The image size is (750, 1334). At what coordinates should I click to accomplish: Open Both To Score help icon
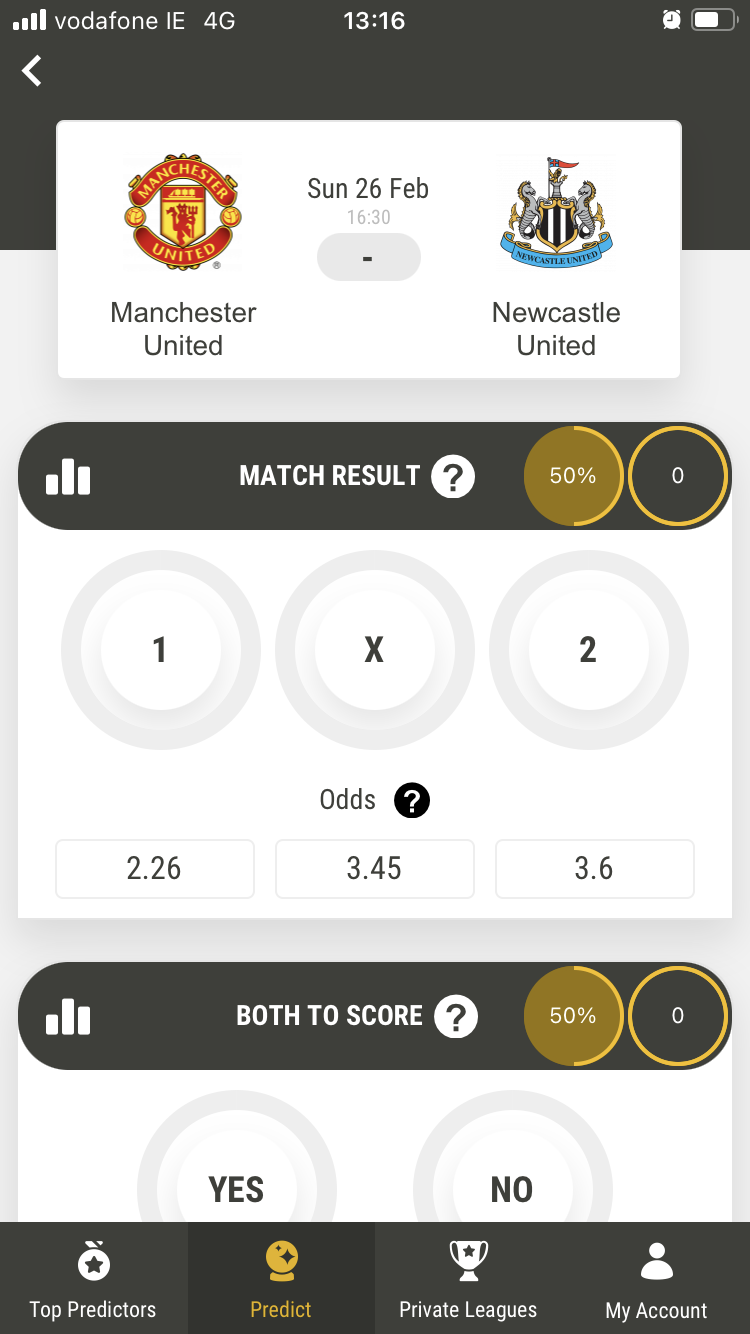456,1017
